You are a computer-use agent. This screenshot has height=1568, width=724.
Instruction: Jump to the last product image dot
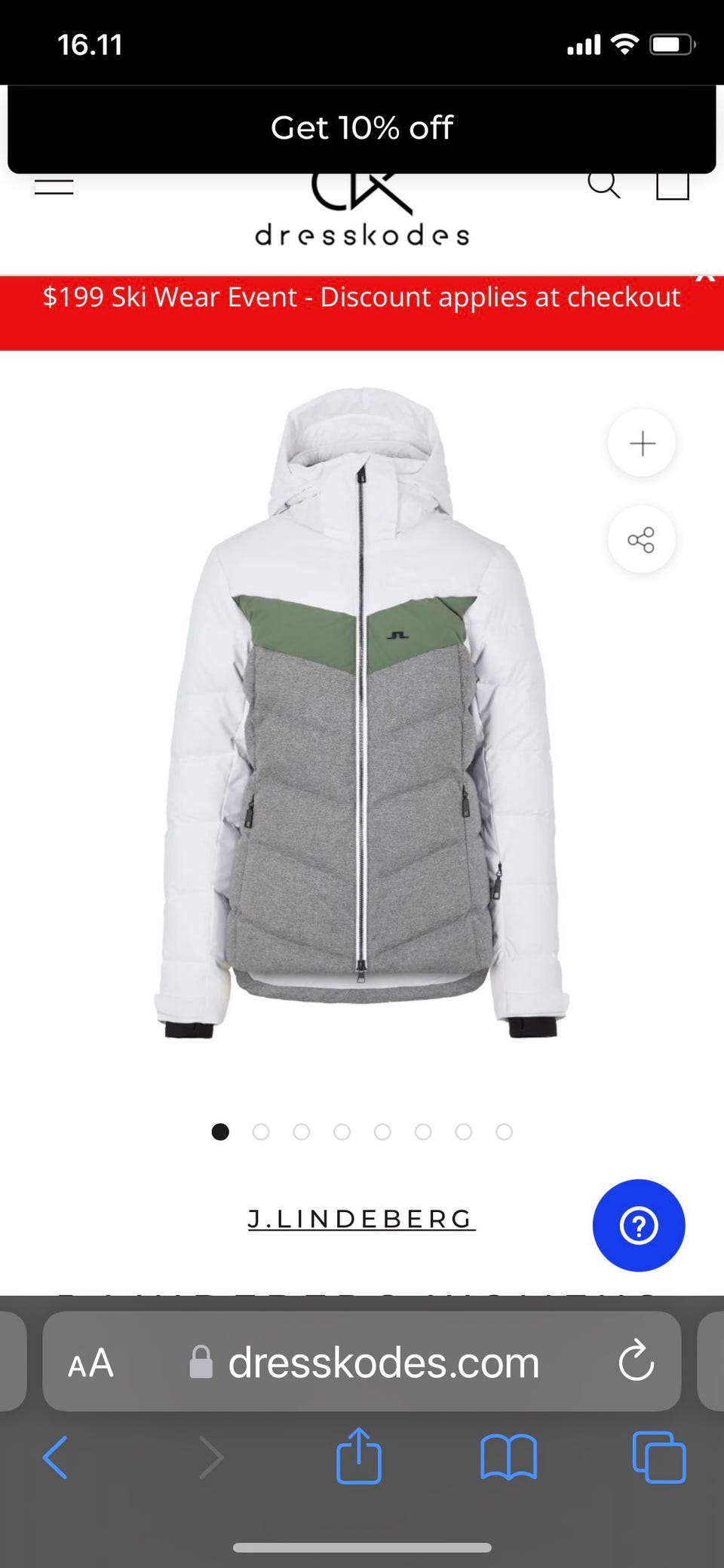click(x=505, y=1132)
